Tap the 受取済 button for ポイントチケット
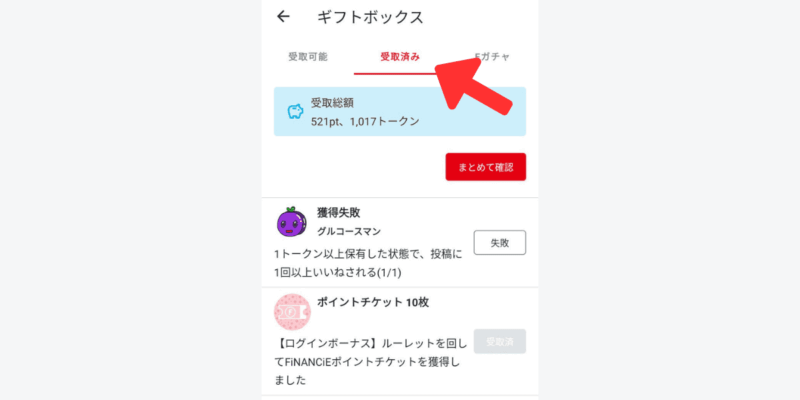The height and width of the screenshot is (400, 800). pyautogui.click(x=499, y=341)
